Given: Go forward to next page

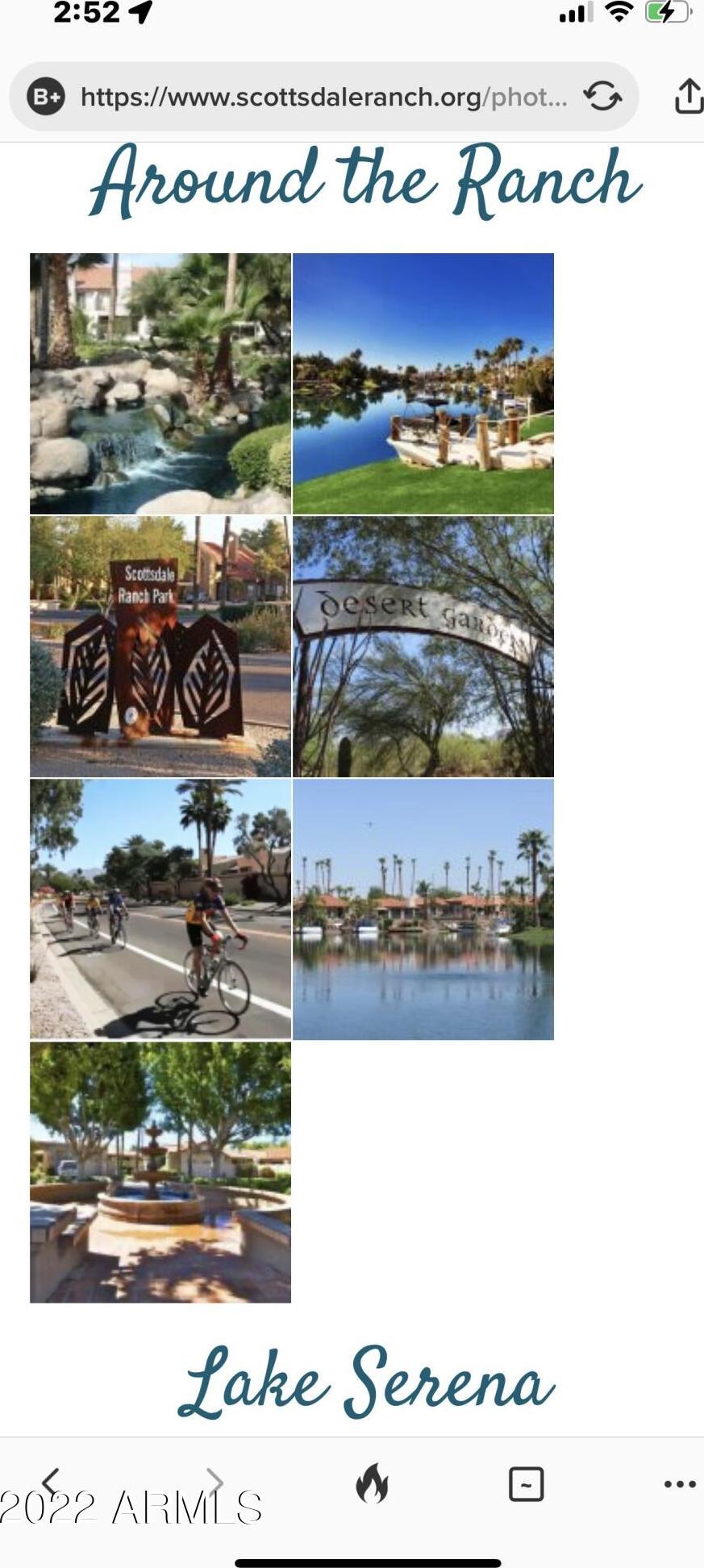Looking at the screenshot, I should point(215,1482).
